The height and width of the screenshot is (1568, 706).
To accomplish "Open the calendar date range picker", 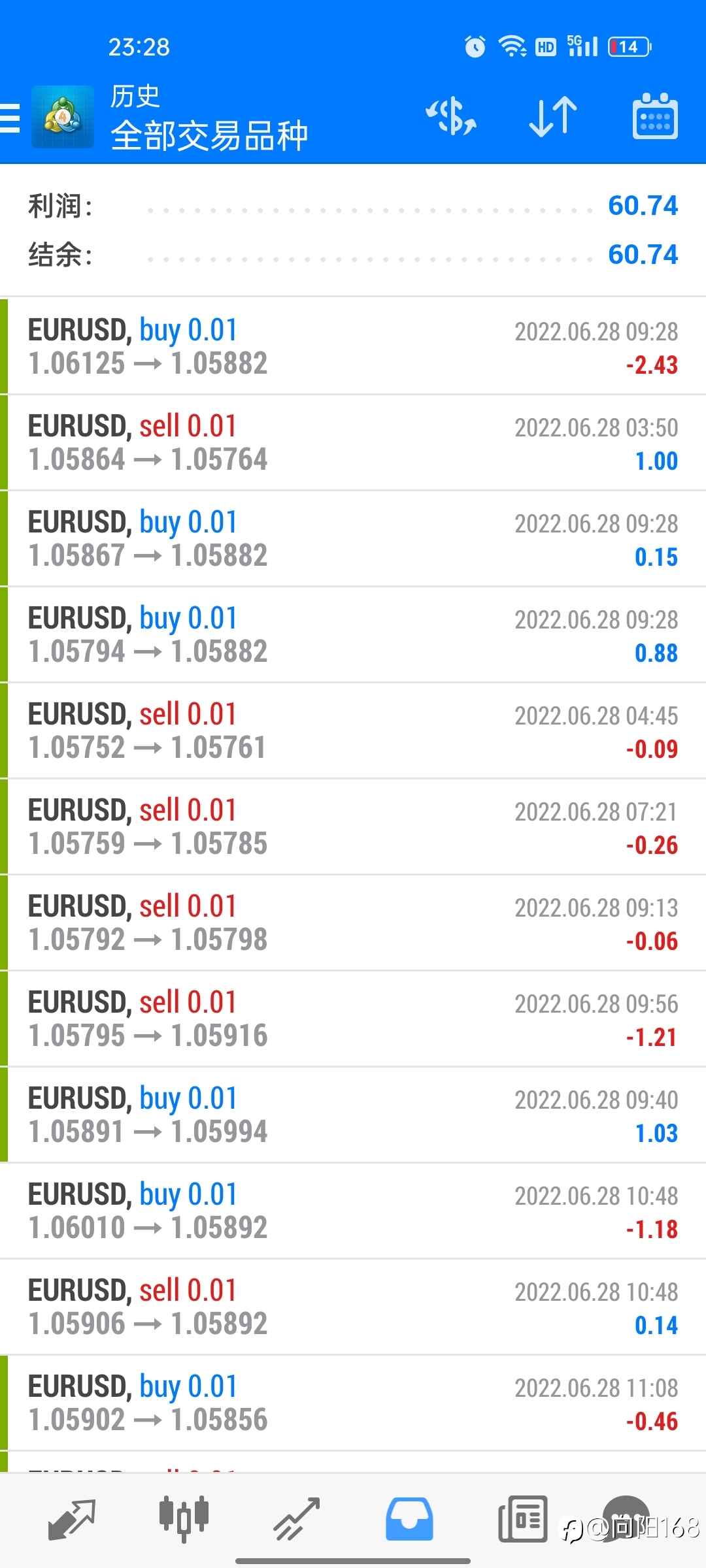I will pos(655,116).
